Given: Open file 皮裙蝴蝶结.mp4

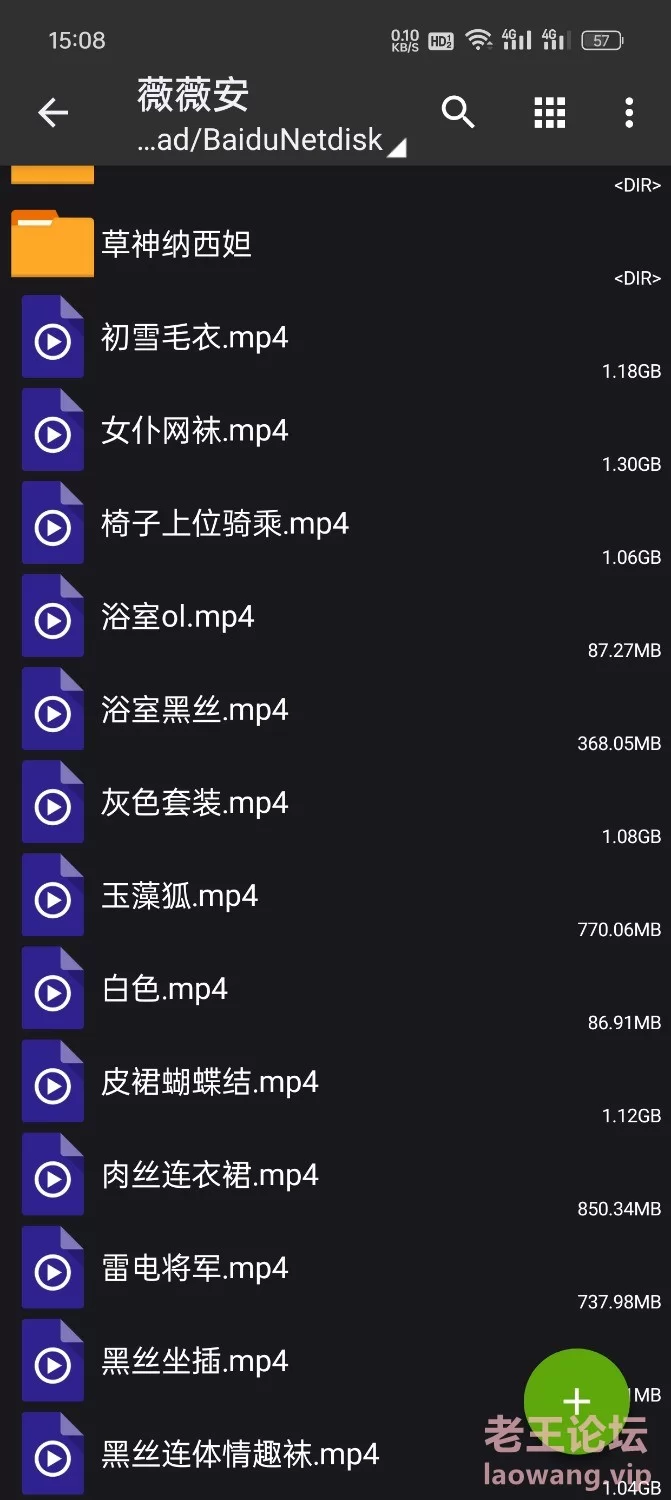Looking at the screenshot, I should coord(335,1081).
